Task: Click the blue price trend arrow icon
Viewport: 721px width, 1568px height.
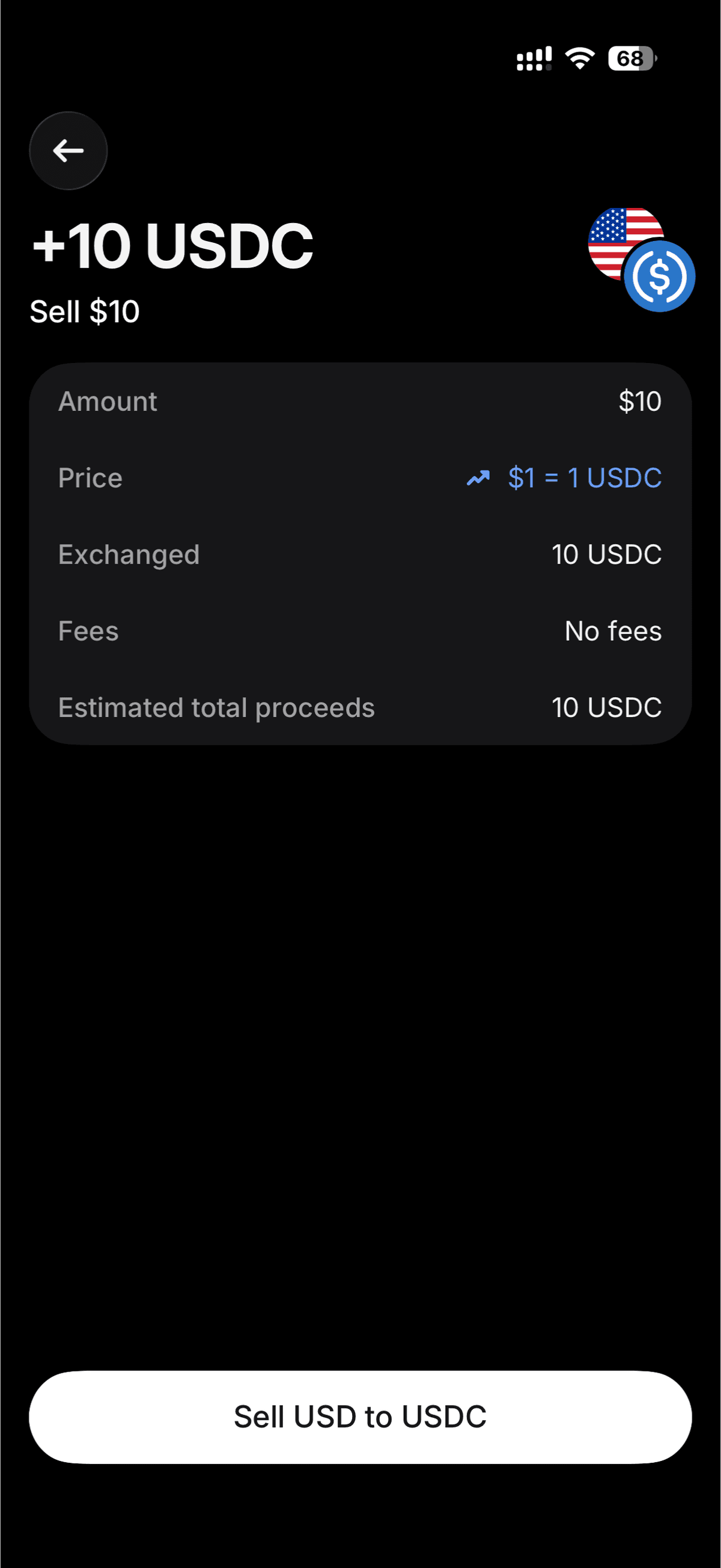Action: pyautogui.click(x=479, y=478)
